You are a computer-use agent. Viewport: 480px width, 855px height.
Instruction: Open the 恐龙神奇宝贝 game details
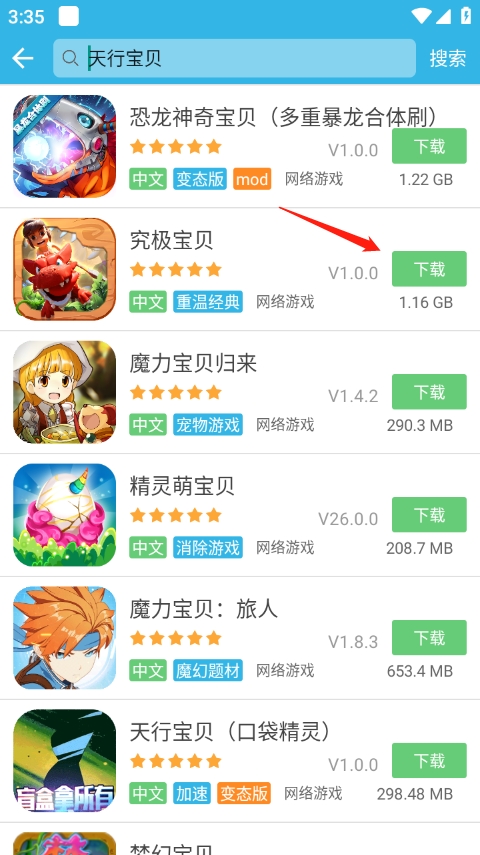click(x=240, y=146)
